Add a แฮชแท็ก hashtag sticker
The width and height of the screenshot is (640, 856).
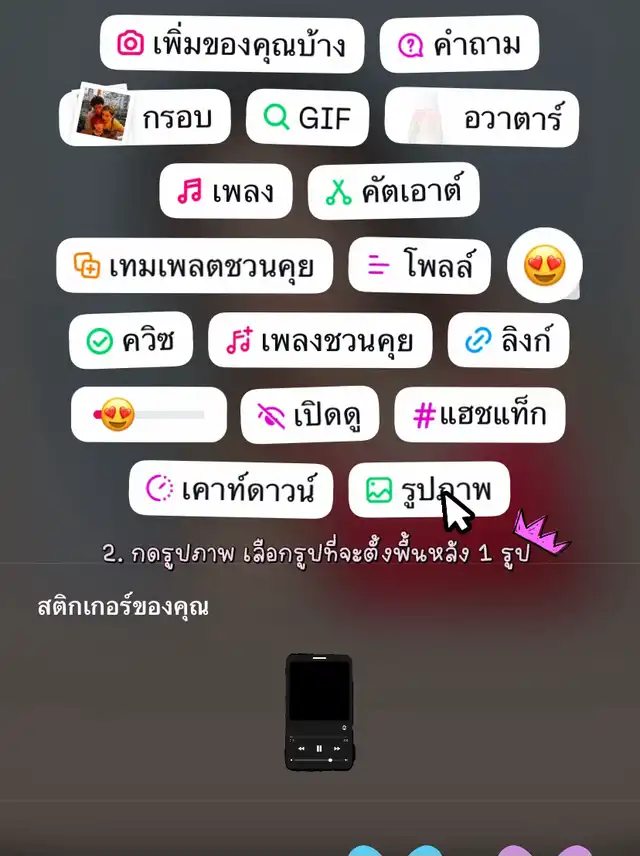coord(479,414)
